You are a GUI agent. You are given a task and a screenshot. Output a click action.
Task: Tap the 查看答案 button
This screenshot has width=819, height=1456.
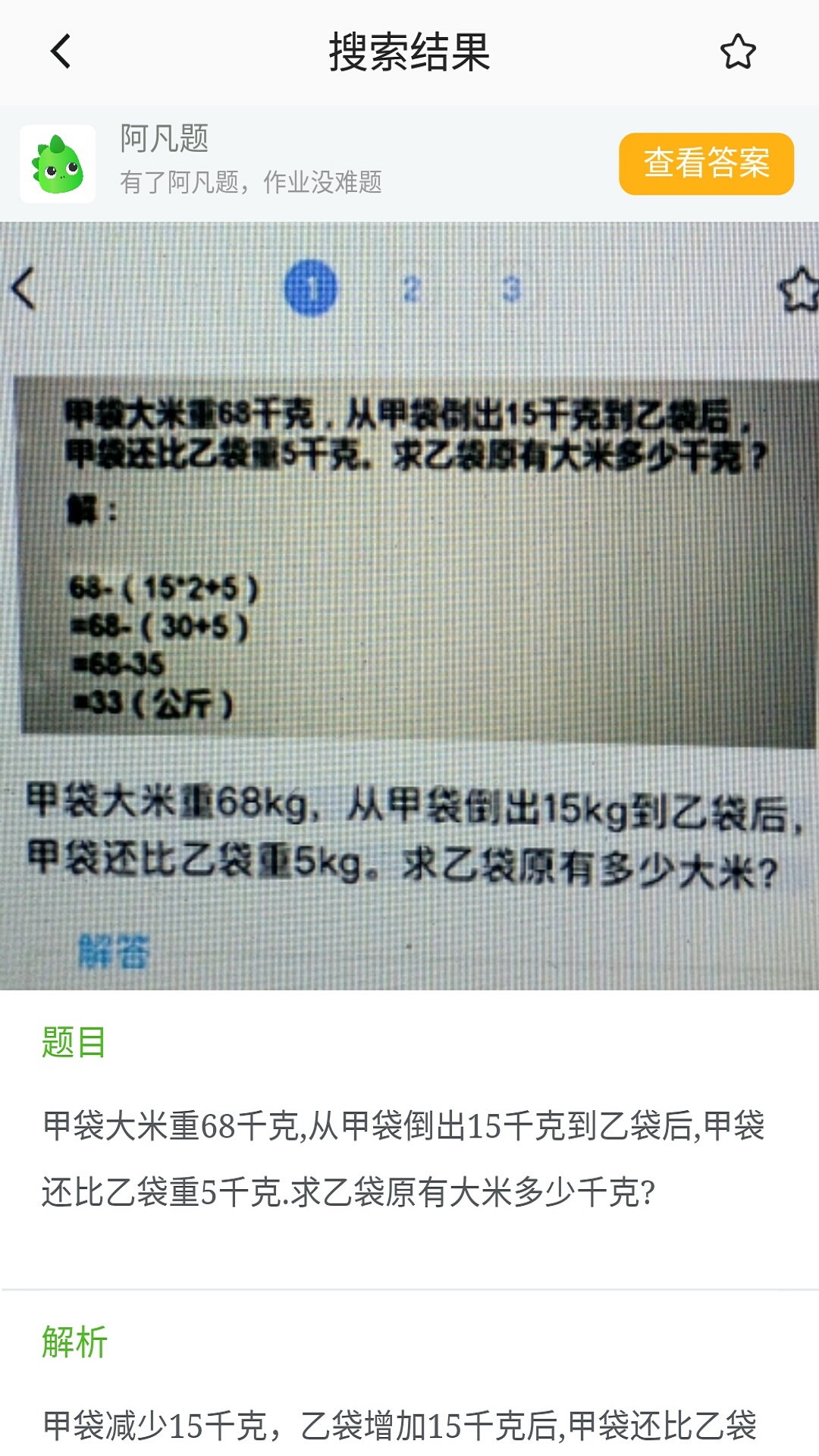click(706, 164)
